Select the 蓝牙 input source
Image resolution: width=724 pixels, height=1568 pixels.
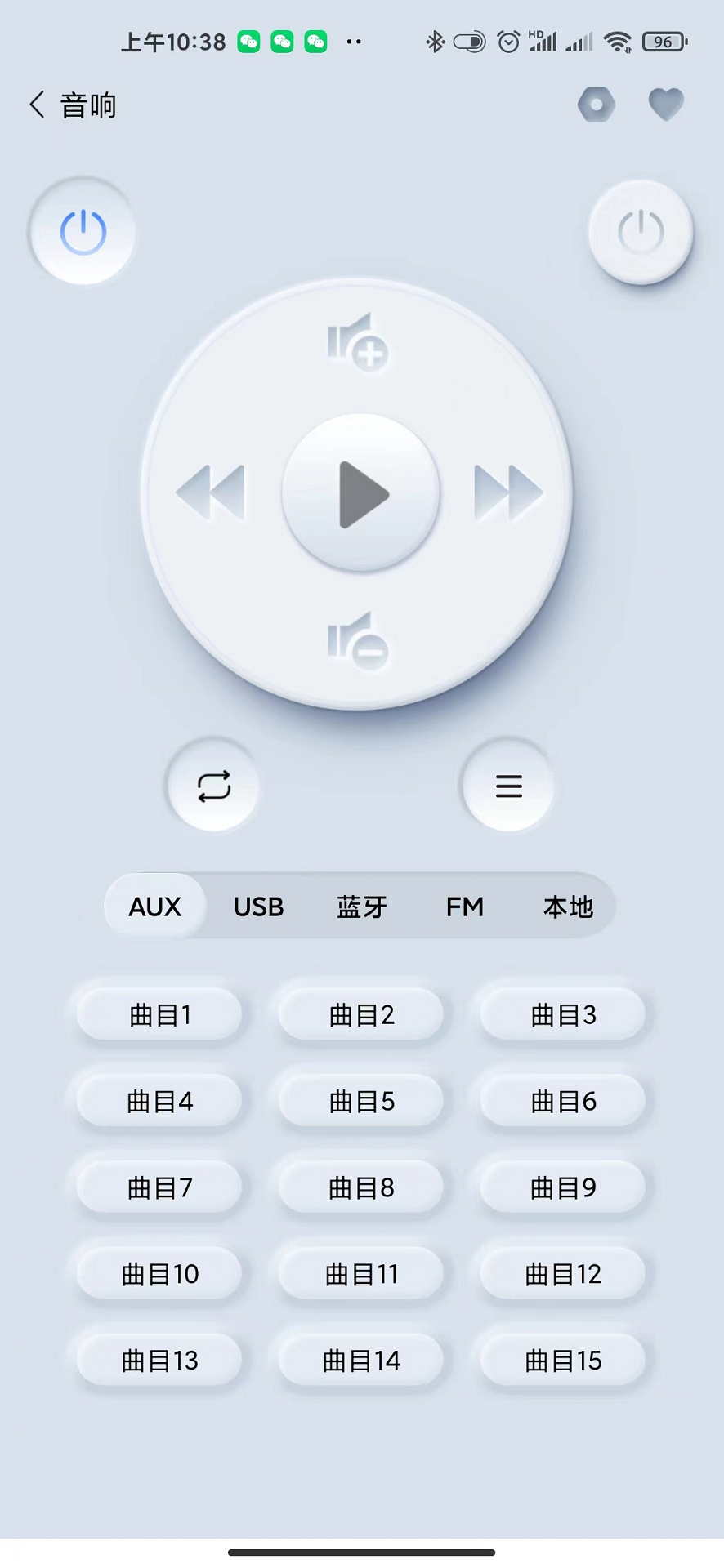[x=361, y=906]
